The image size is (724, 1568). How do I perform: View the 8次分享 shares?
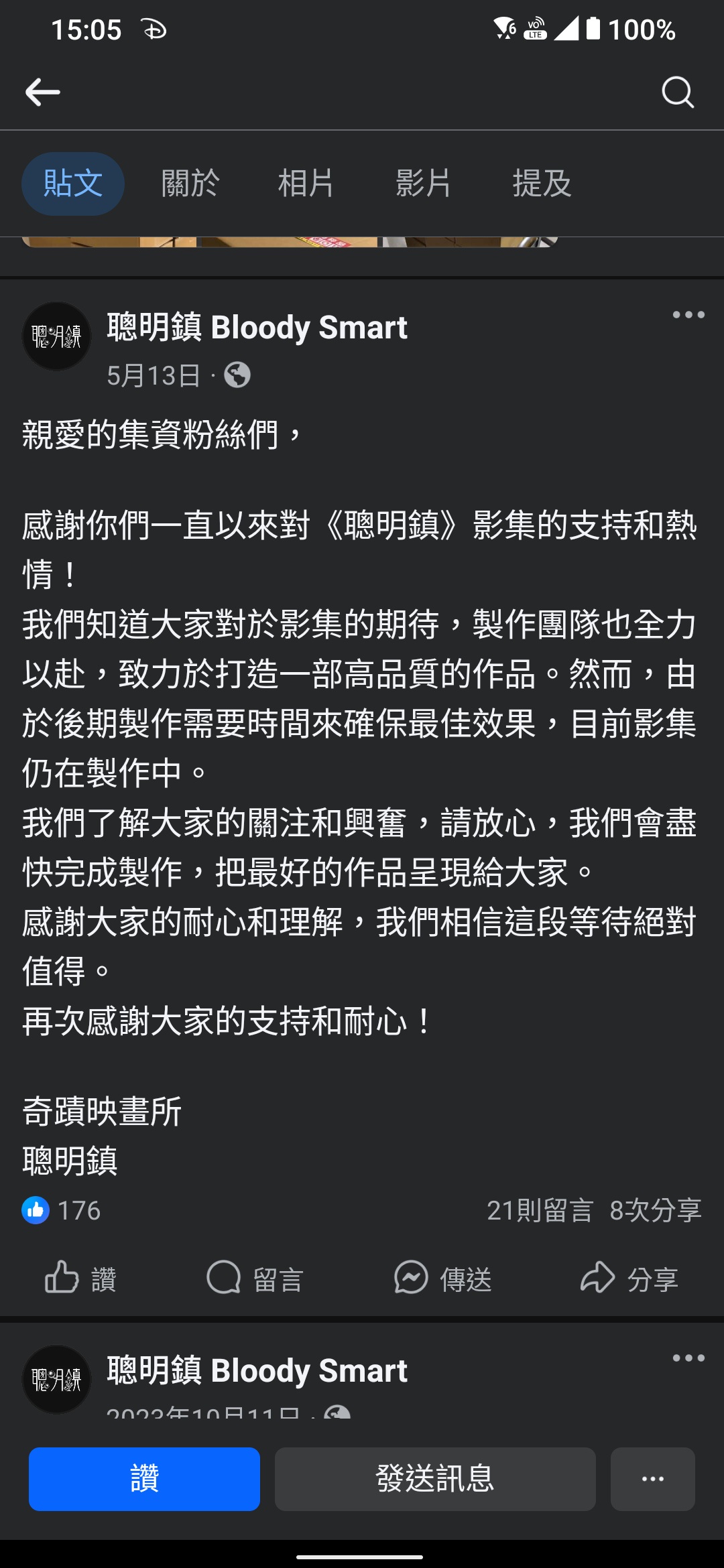pos(656,1210)
